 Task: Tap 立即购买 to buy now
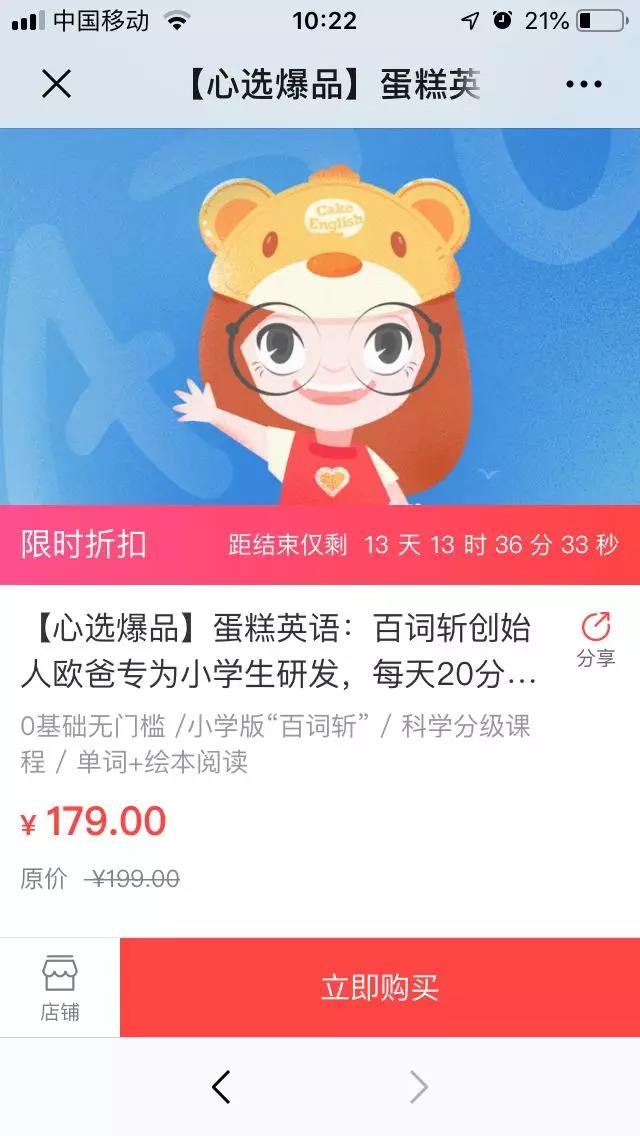click(380, 988)
